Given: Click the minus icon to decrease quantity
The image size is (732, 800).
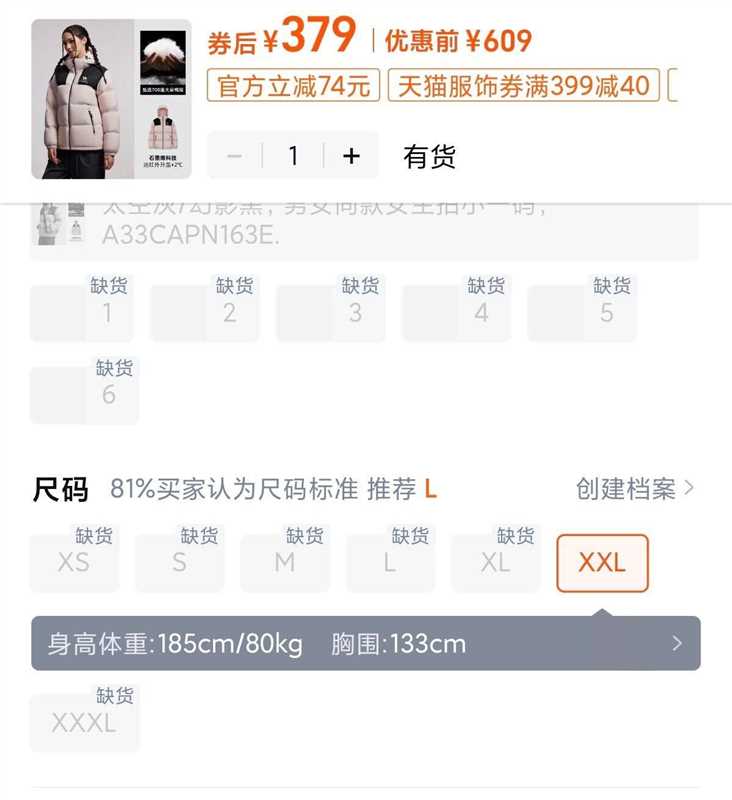Looking at the screenshot, I should (x=235, y=155).
